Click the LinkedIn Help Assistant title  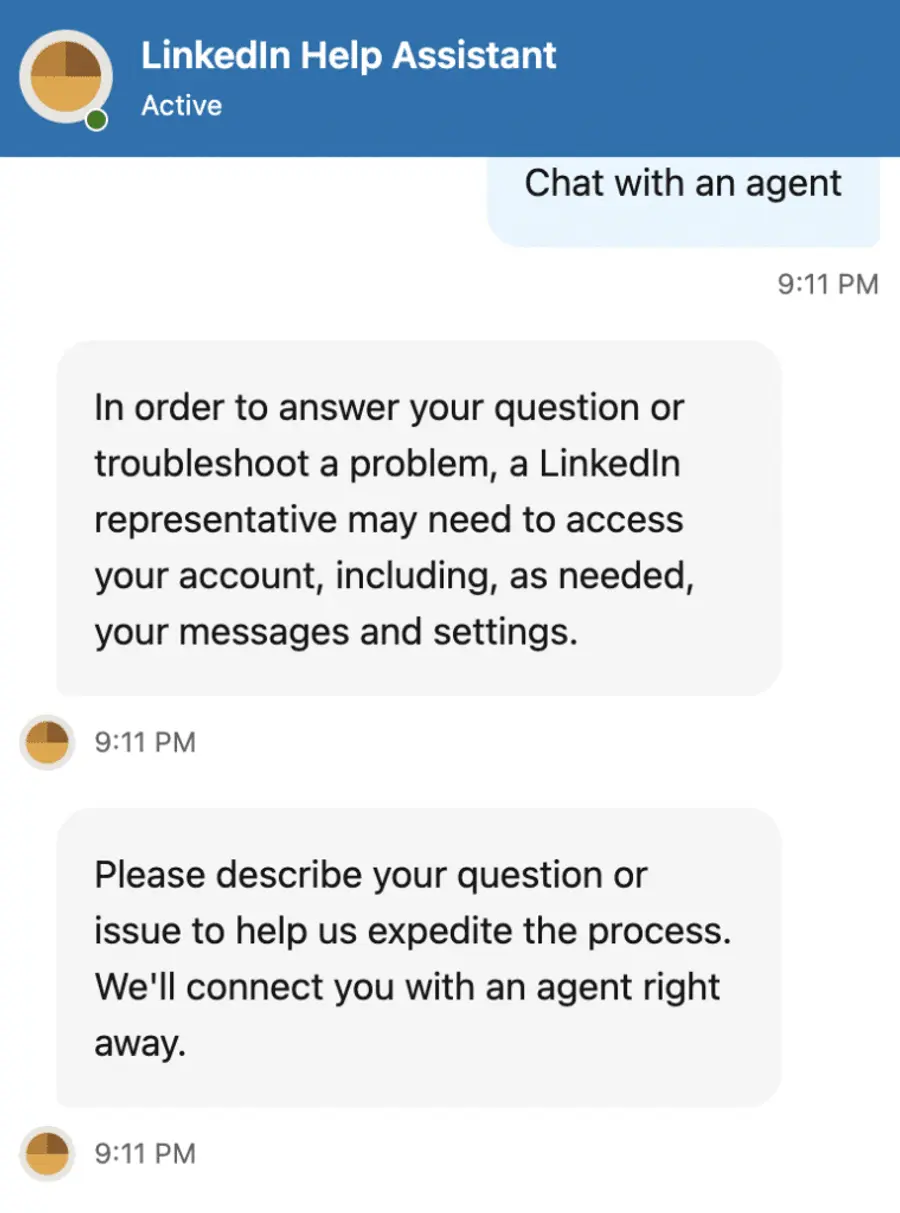[349, 56]
